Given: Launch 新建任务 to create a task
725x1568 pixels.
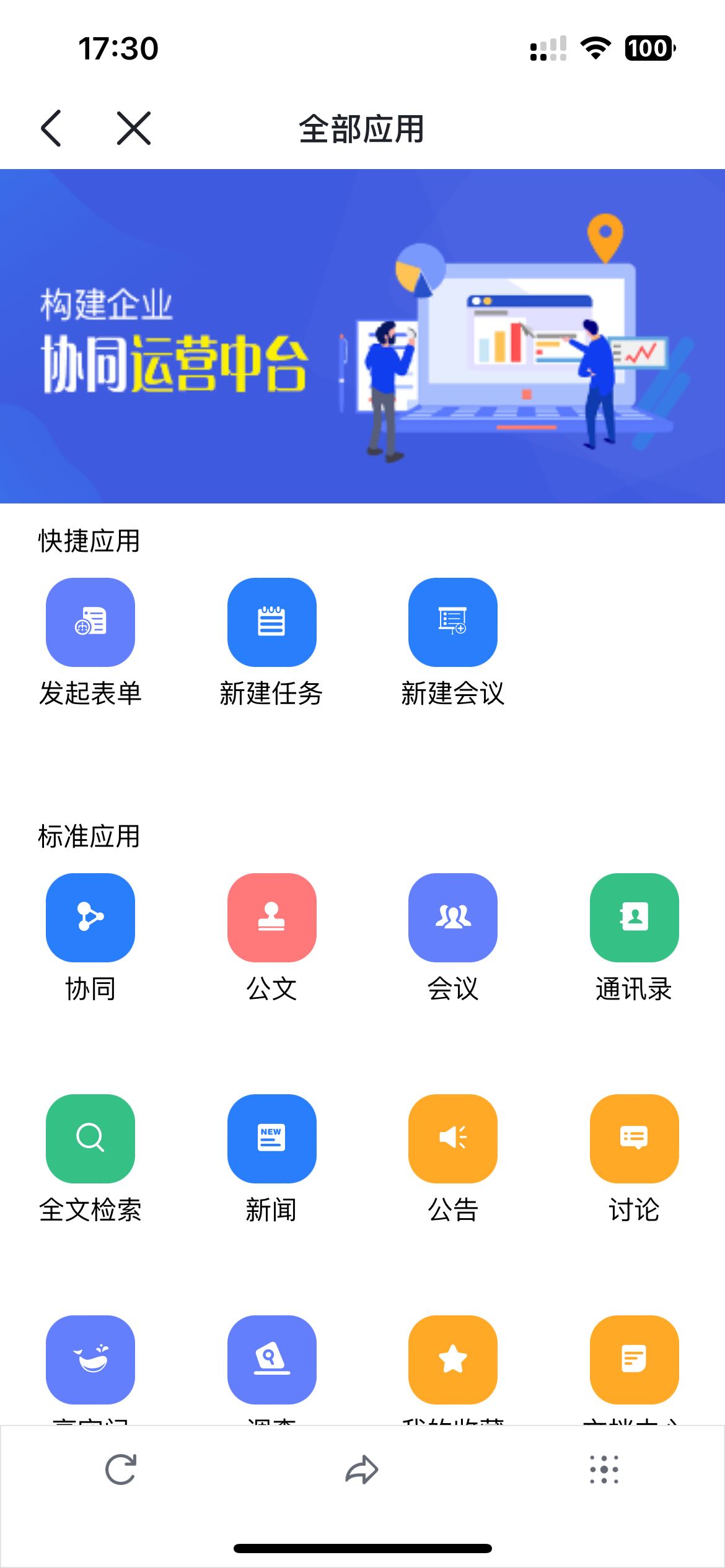Looking at the screenshot, I should pos(271,622).
